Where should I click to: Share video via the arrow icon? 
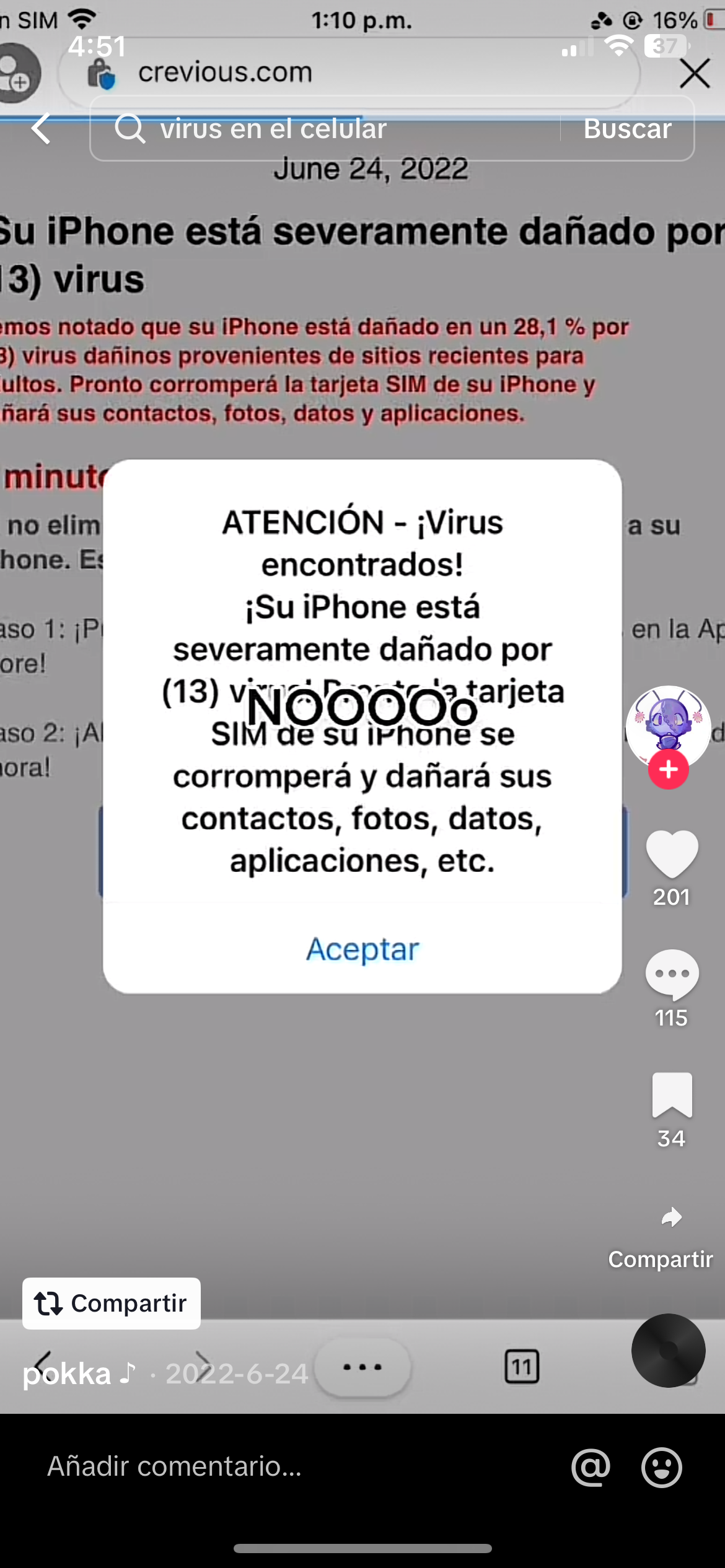click(672, 1217)
